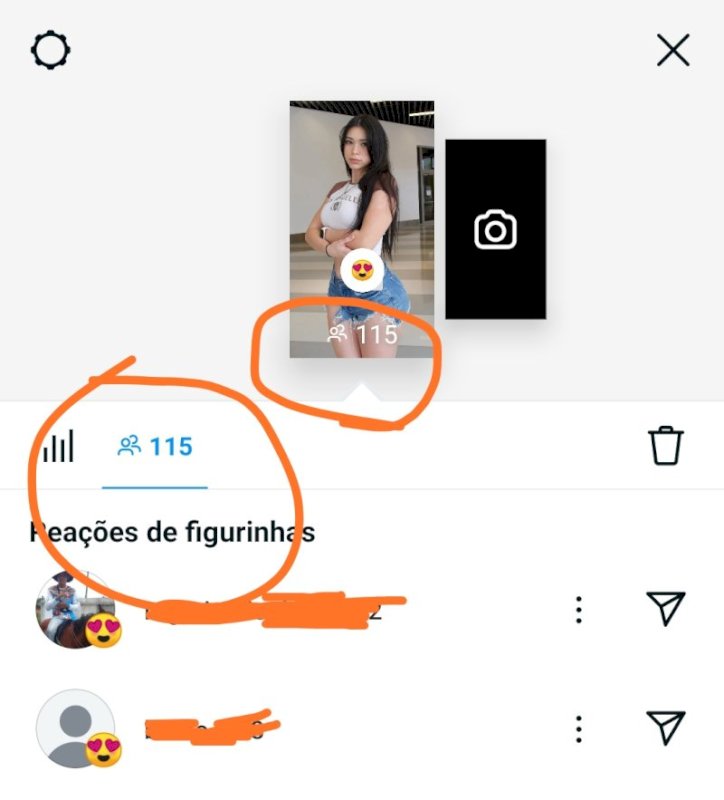The height and width of the screenshot is (800, 724).
Task: Tap the paper plane icon beside the second viewer
Action: click(x=666, y=725)
